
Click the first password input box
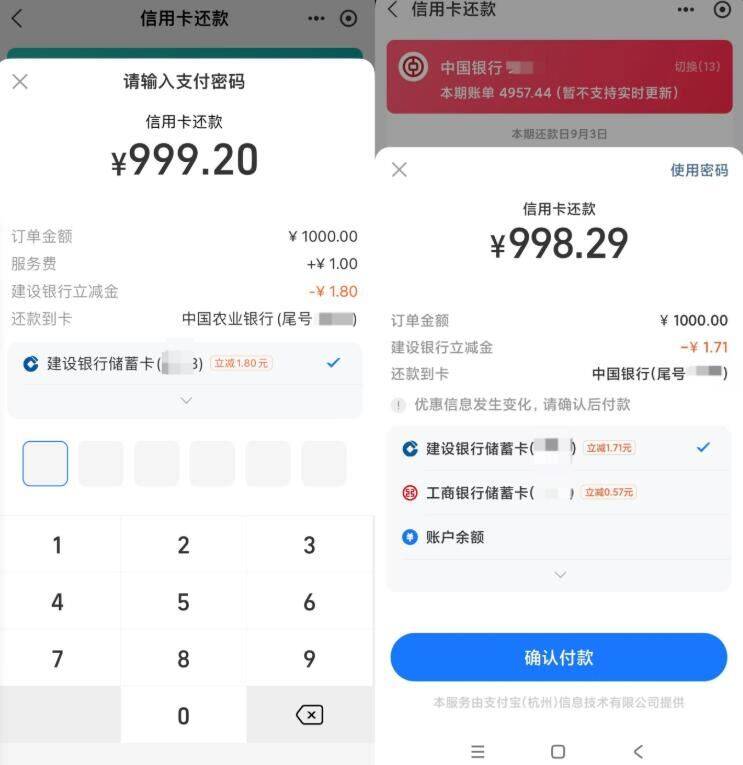(x=45, y=462)
